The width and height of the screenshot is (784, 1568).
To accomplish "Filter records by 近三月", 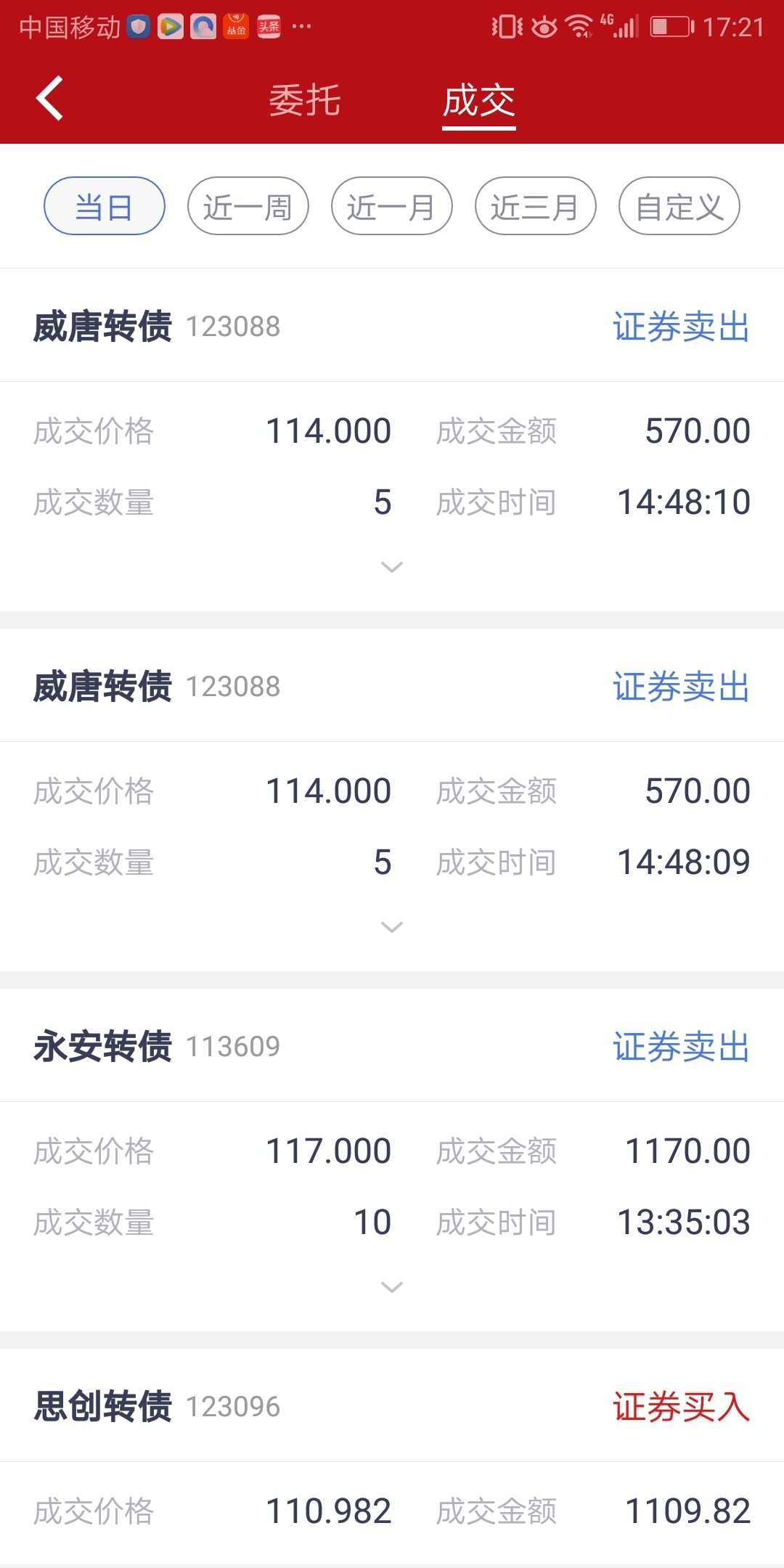I will click(536, 206).
